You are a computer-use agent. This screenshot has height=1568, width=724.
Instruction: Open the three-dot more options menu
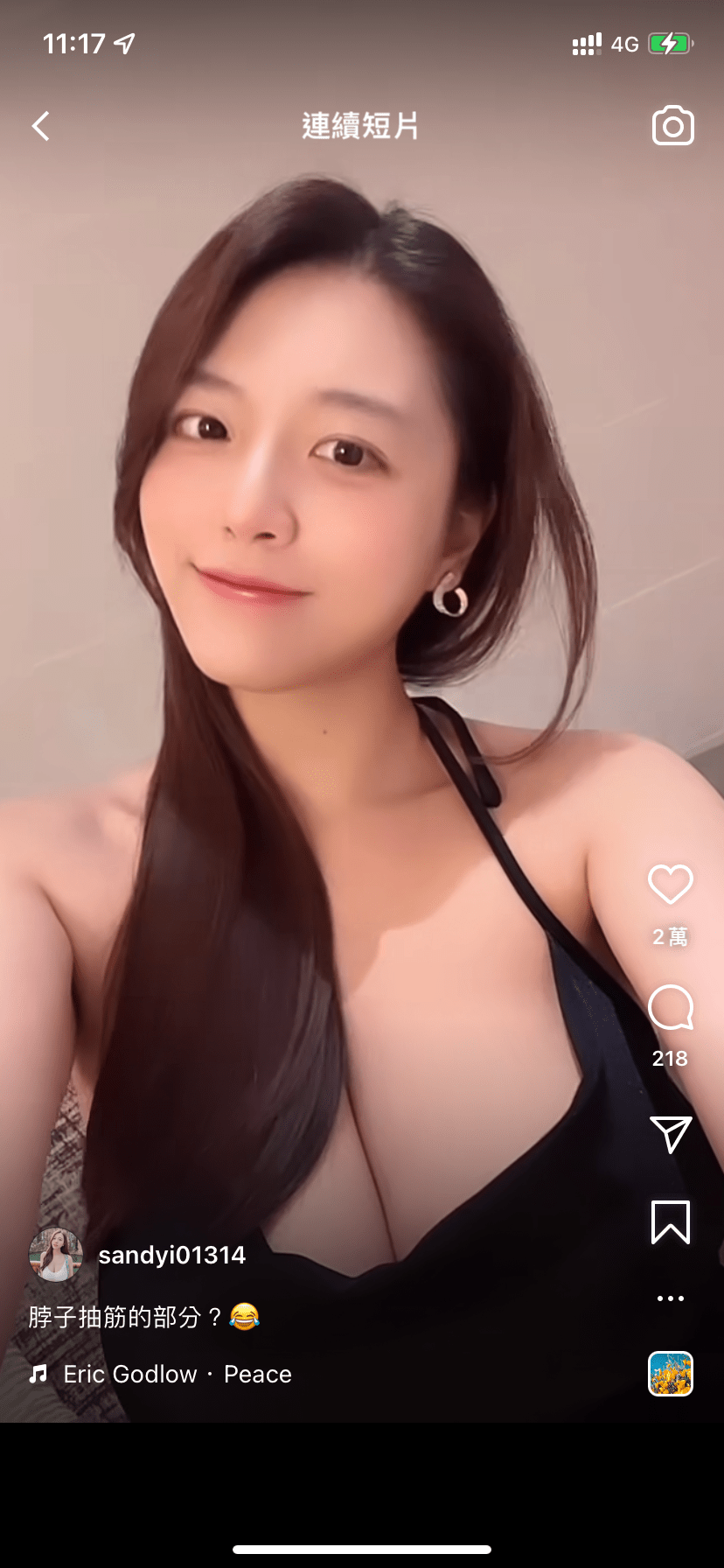(671, 1298)
